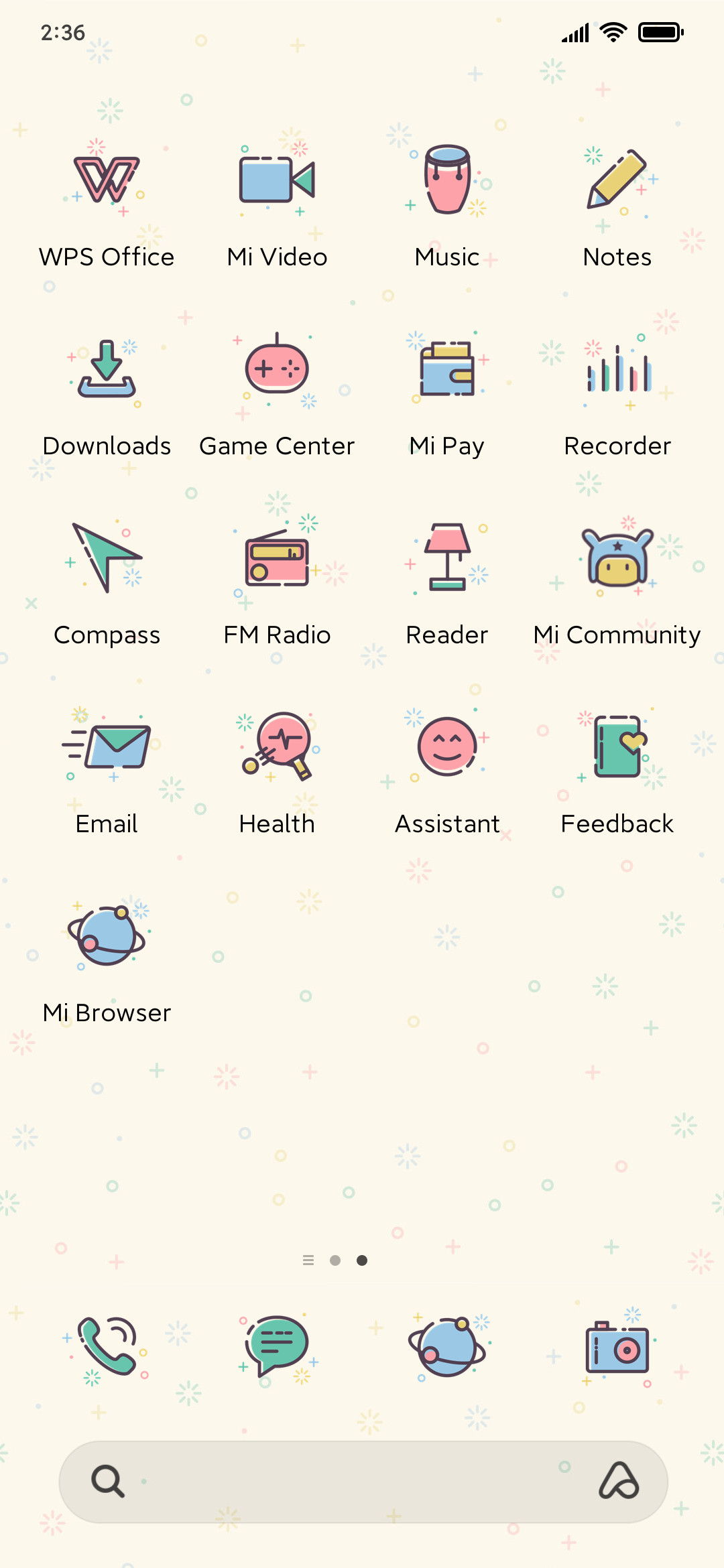This screenshot has height=1568, width=724.
Task: Launch the camera from the dock
Action: 617,1347
